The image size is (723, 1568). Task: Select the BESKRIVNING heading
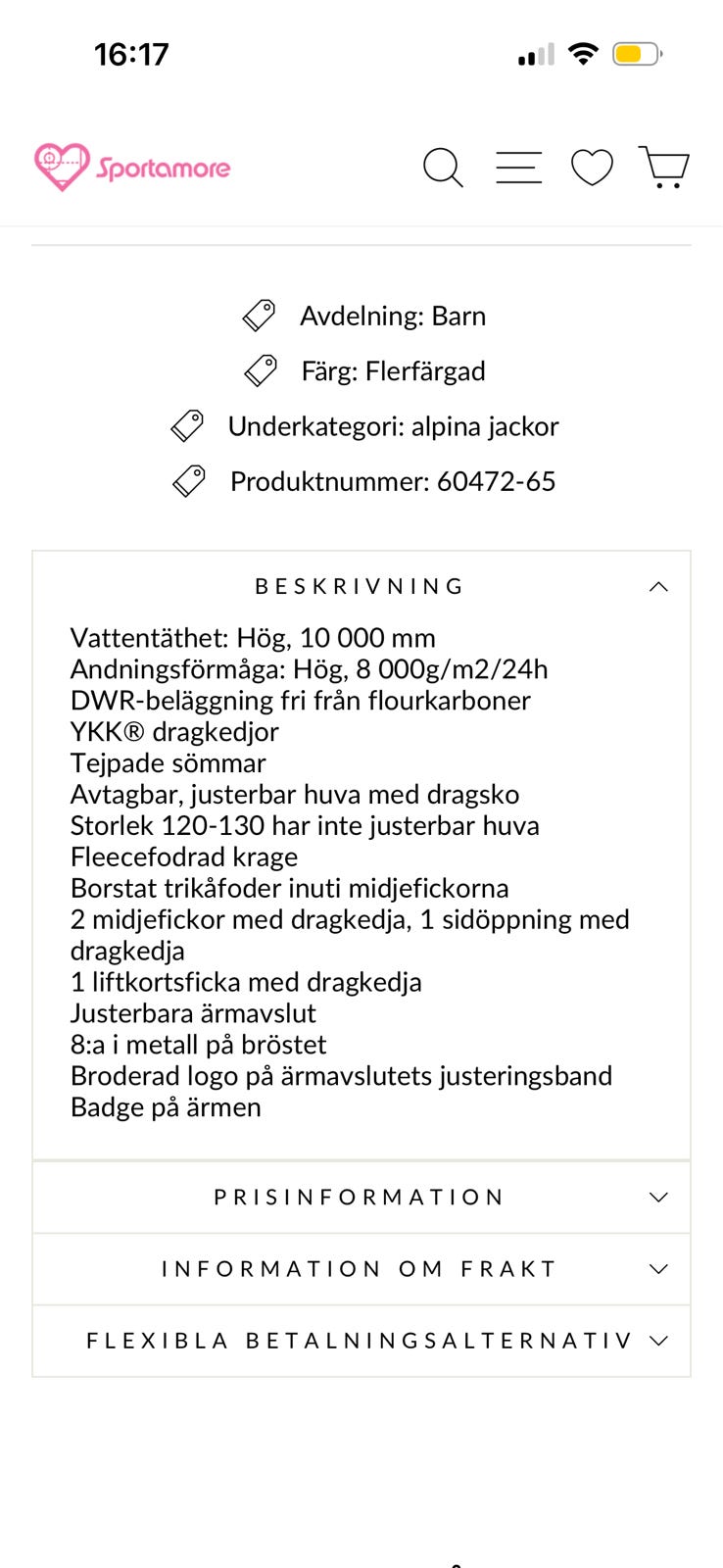360,585
